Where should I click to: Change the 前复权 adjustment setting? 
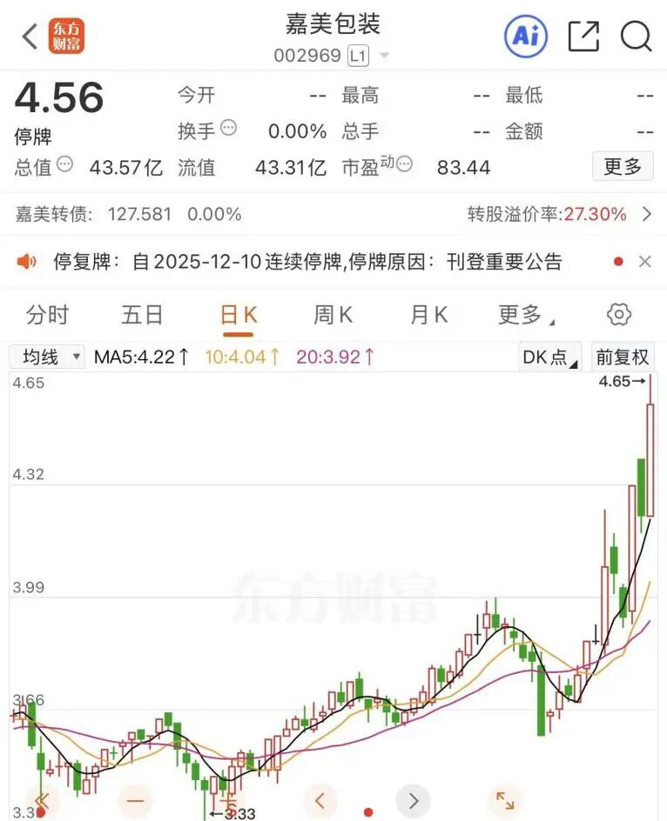pos(622,356)
